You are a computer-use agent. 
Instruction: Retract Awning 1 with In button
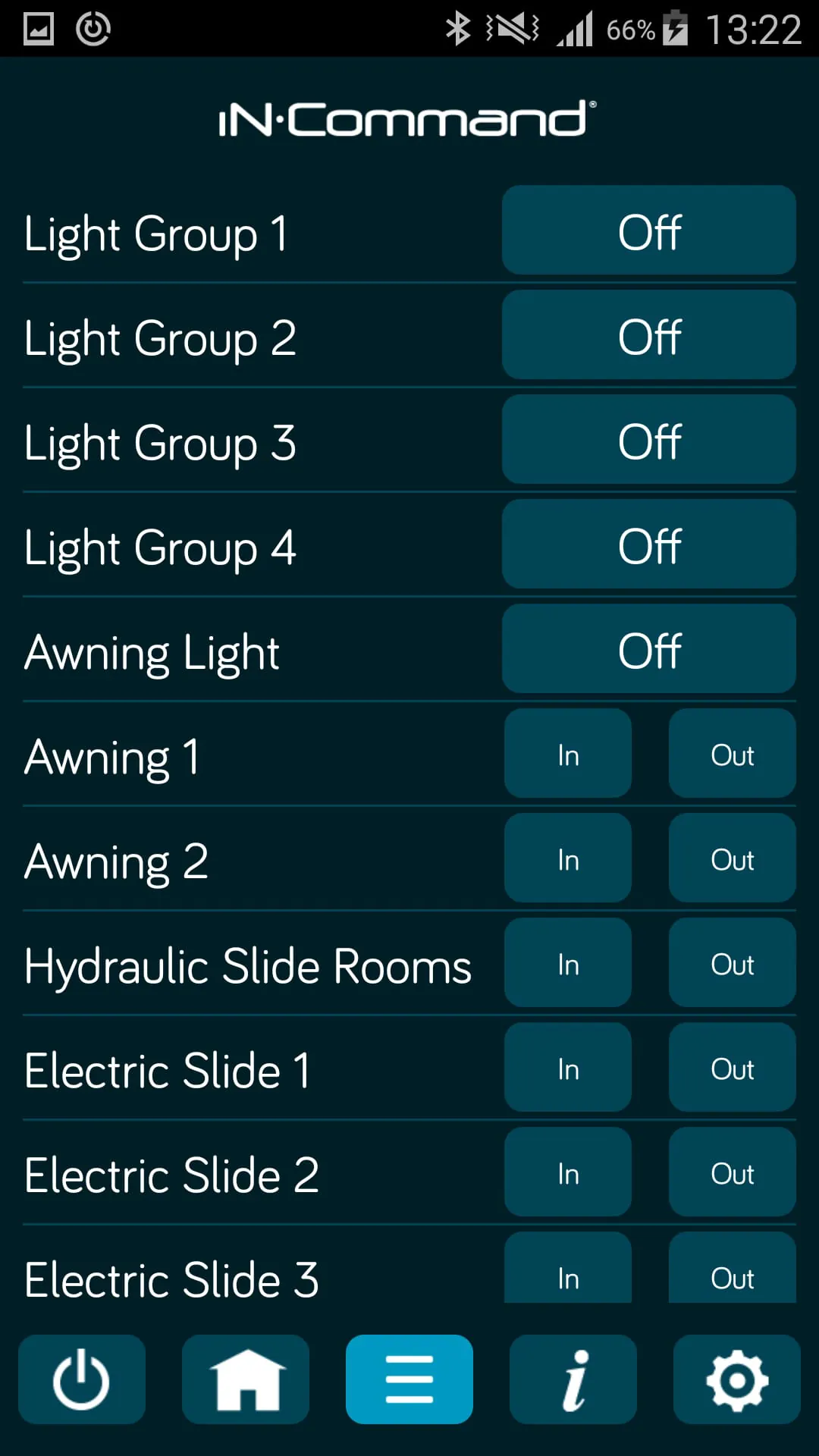568,754
